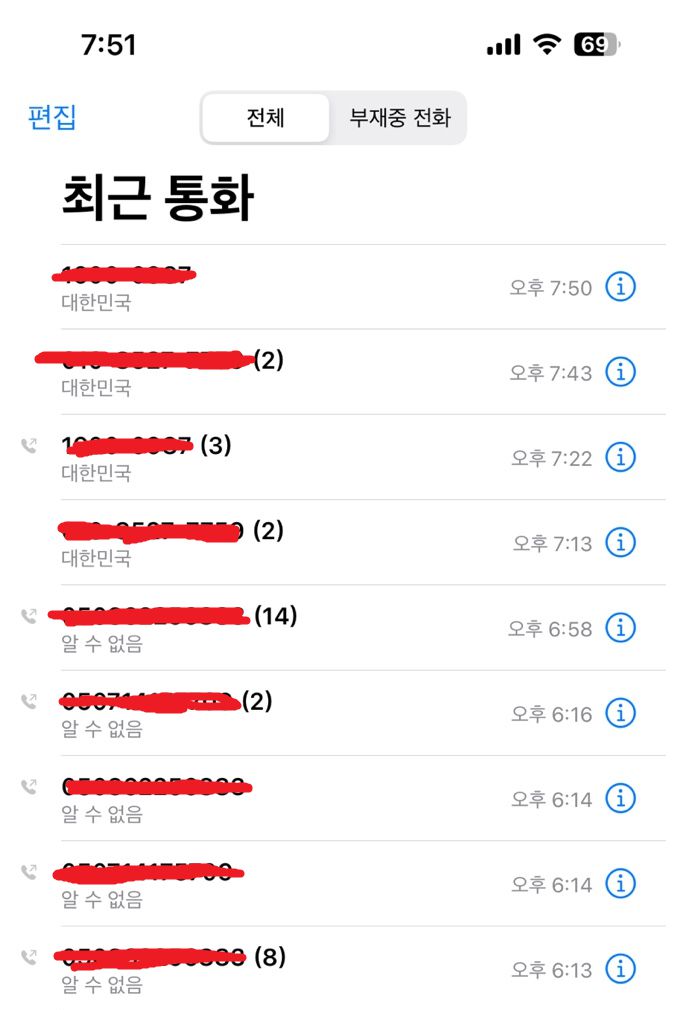This screenshot has width=687, height=1010.
Task: View info for the 오후 7:13 call
Action: (x=621, y=542)
